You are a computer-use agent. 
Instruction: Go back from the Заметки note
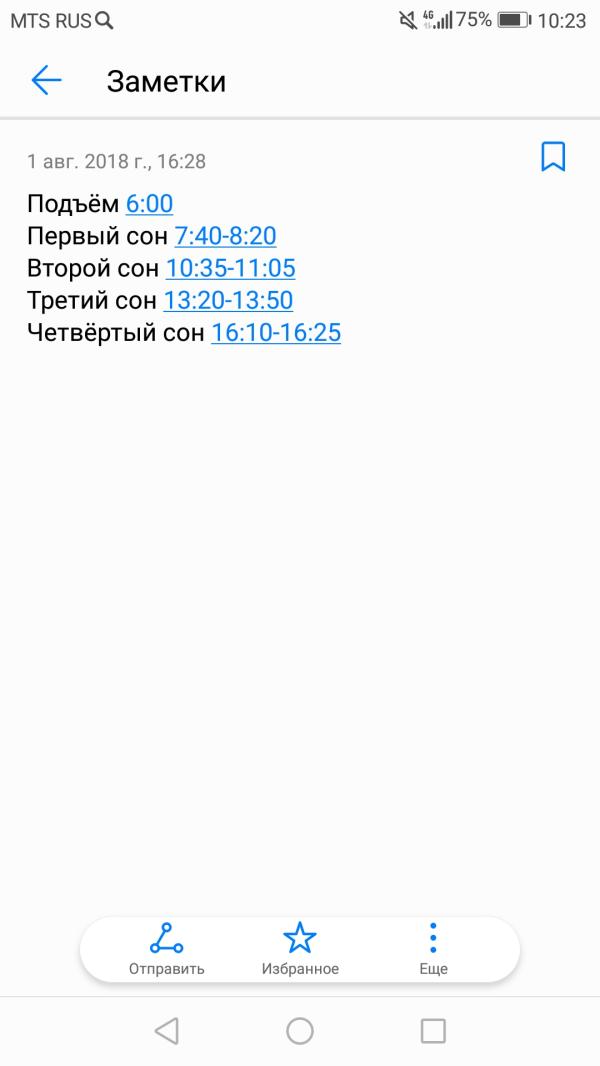click(46, 81)
